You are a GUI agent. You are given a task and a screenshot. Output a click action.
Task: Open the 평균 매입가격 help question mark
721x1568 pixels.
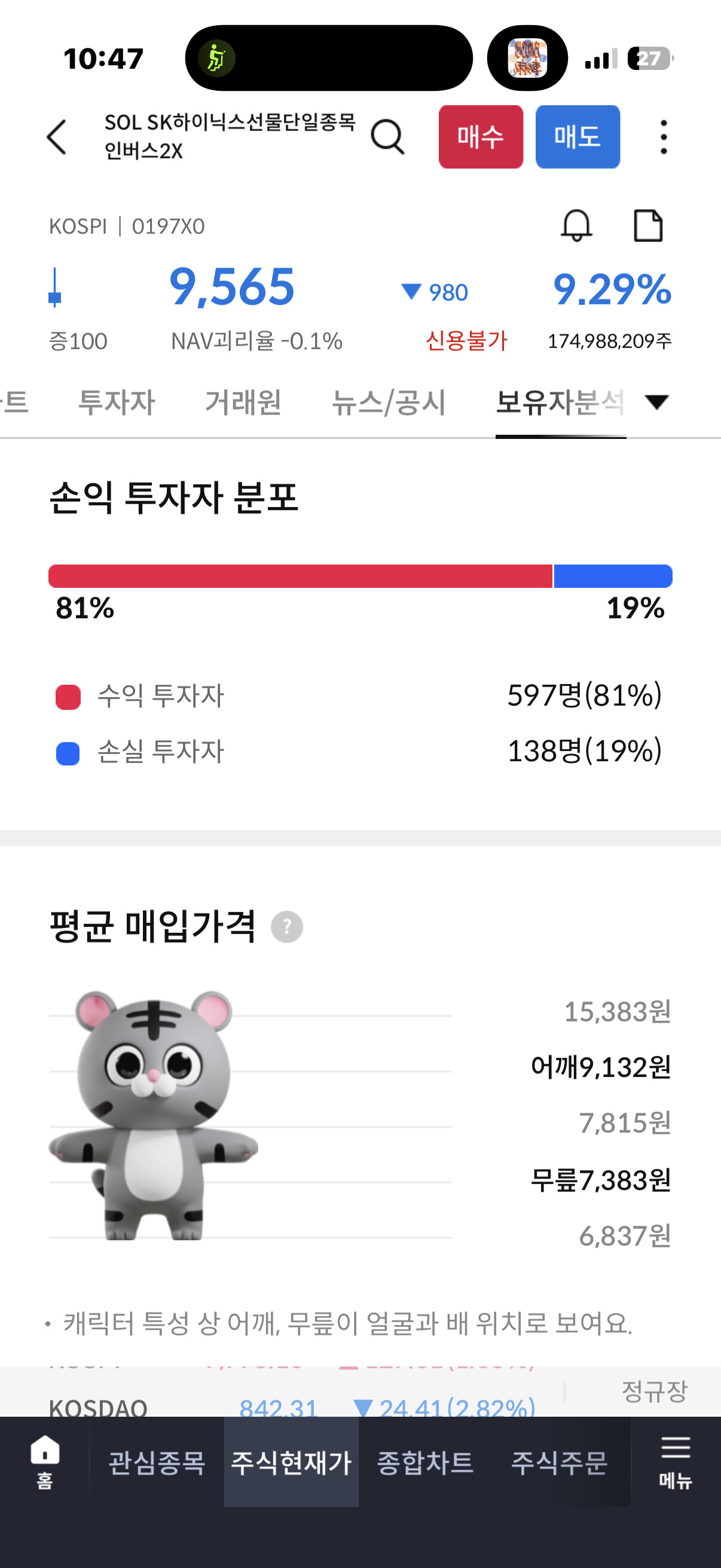click(x=286, y=927)
